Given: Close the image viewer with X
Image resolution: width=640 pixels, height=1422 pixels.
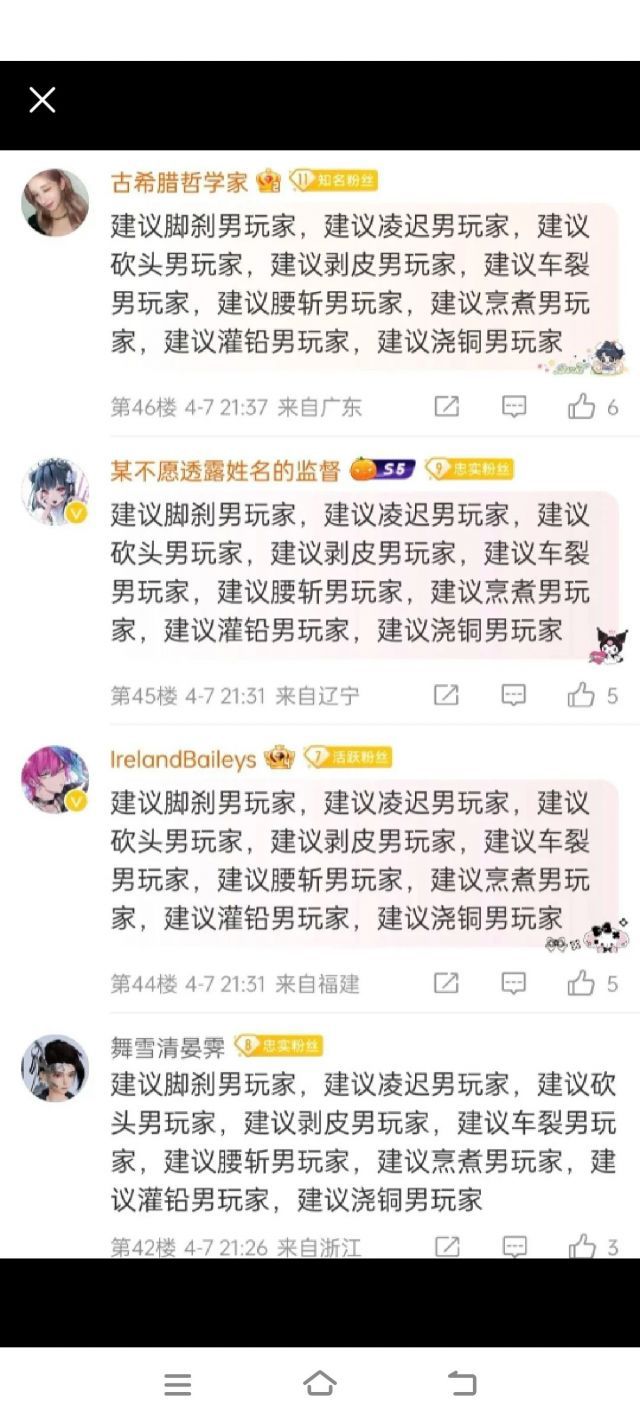Looking at the screenshot, I should click(42, 100).
